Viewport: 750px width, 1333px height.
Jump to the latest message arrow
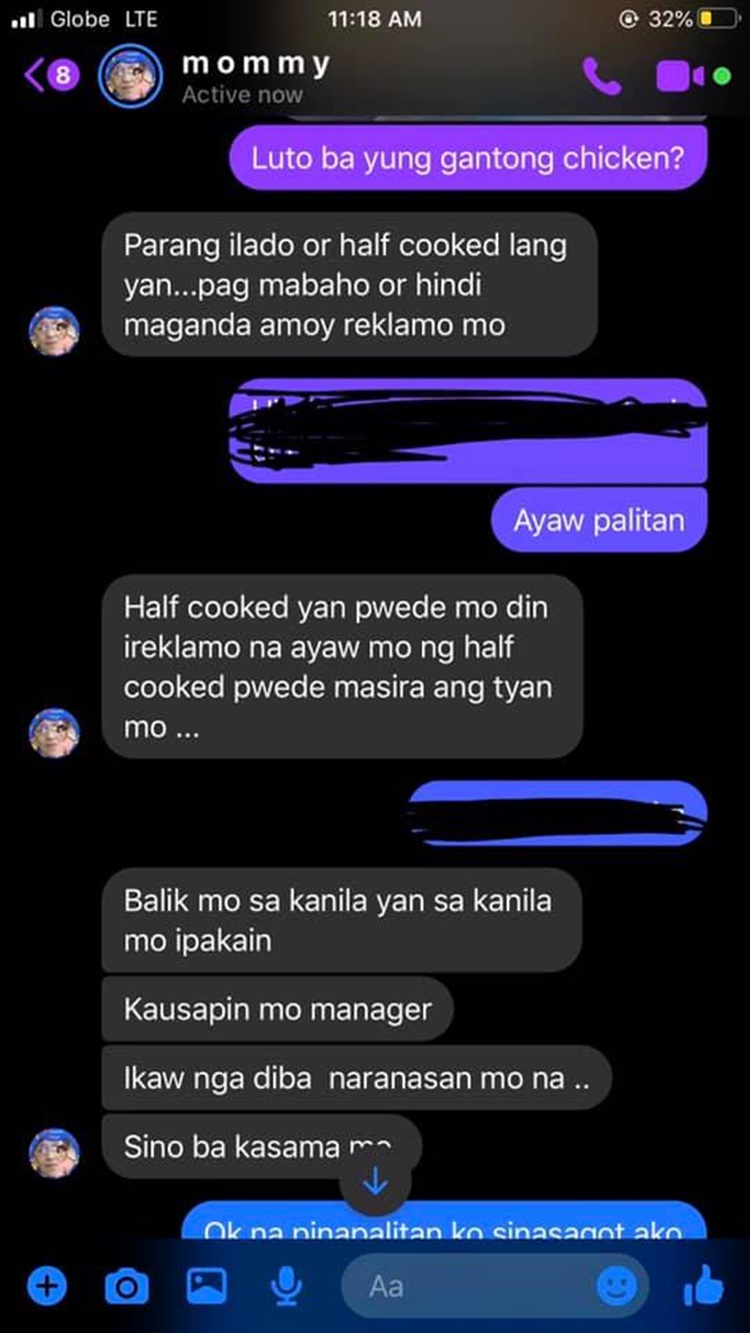click(x=375, y=1182)
